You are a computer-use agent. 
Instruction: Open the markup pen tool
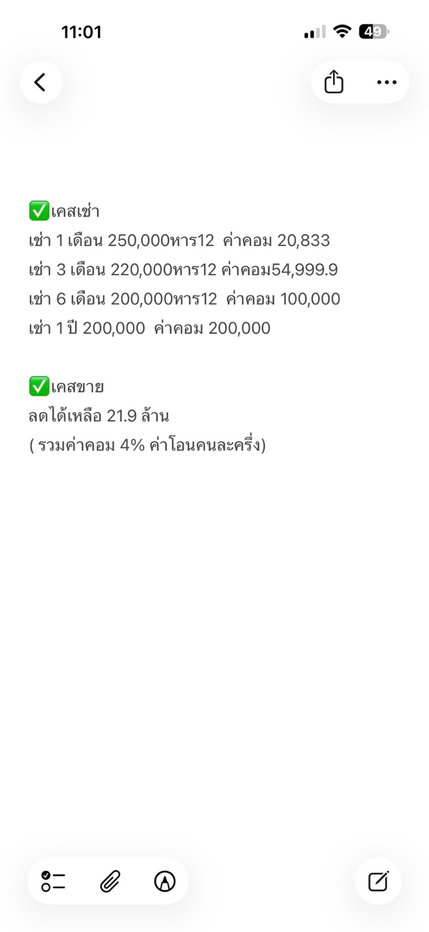coord(165,881)
